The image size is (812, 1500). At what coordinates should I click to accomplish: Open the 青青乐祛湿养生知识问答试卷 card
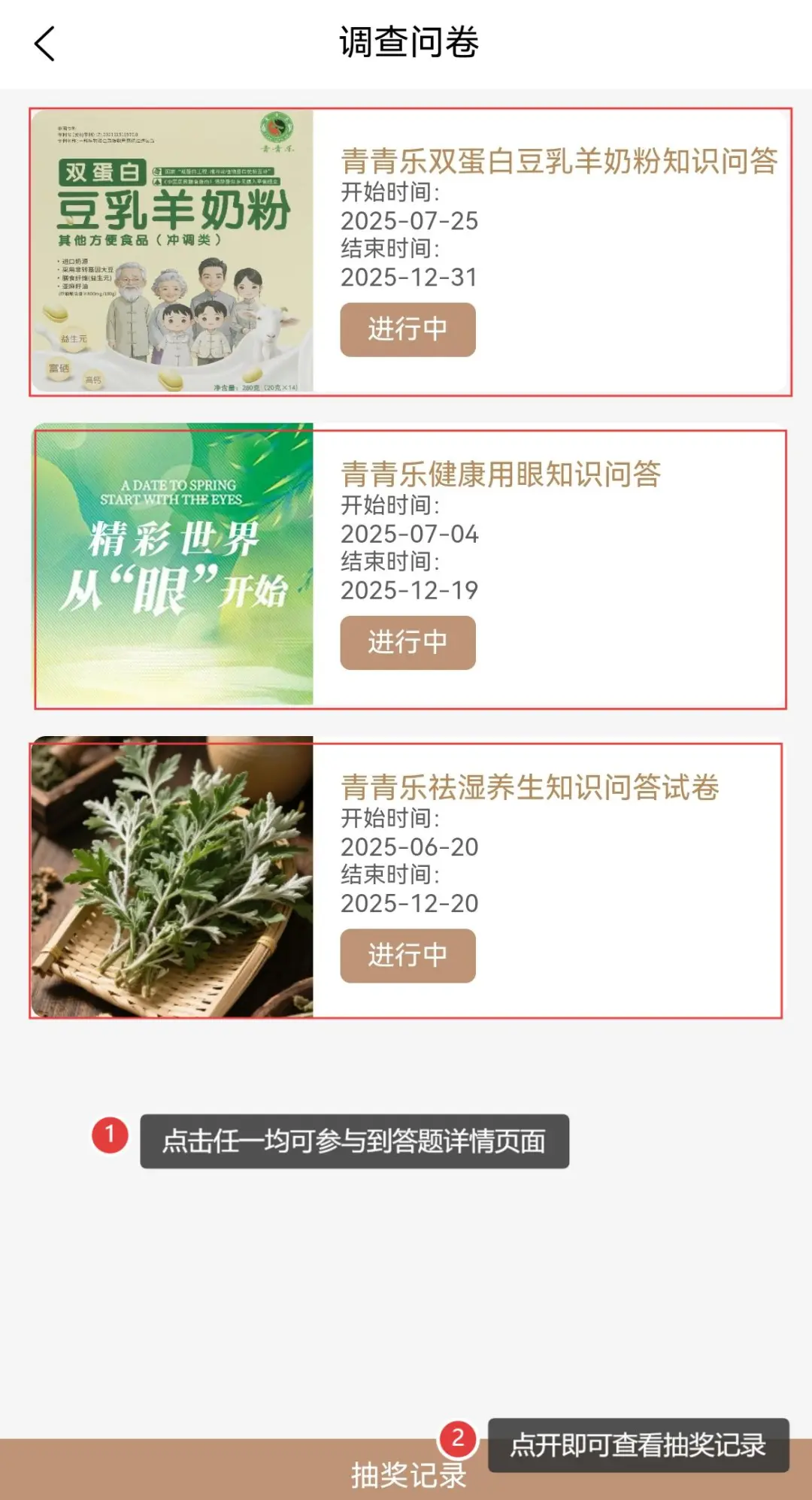coord(407,877)
